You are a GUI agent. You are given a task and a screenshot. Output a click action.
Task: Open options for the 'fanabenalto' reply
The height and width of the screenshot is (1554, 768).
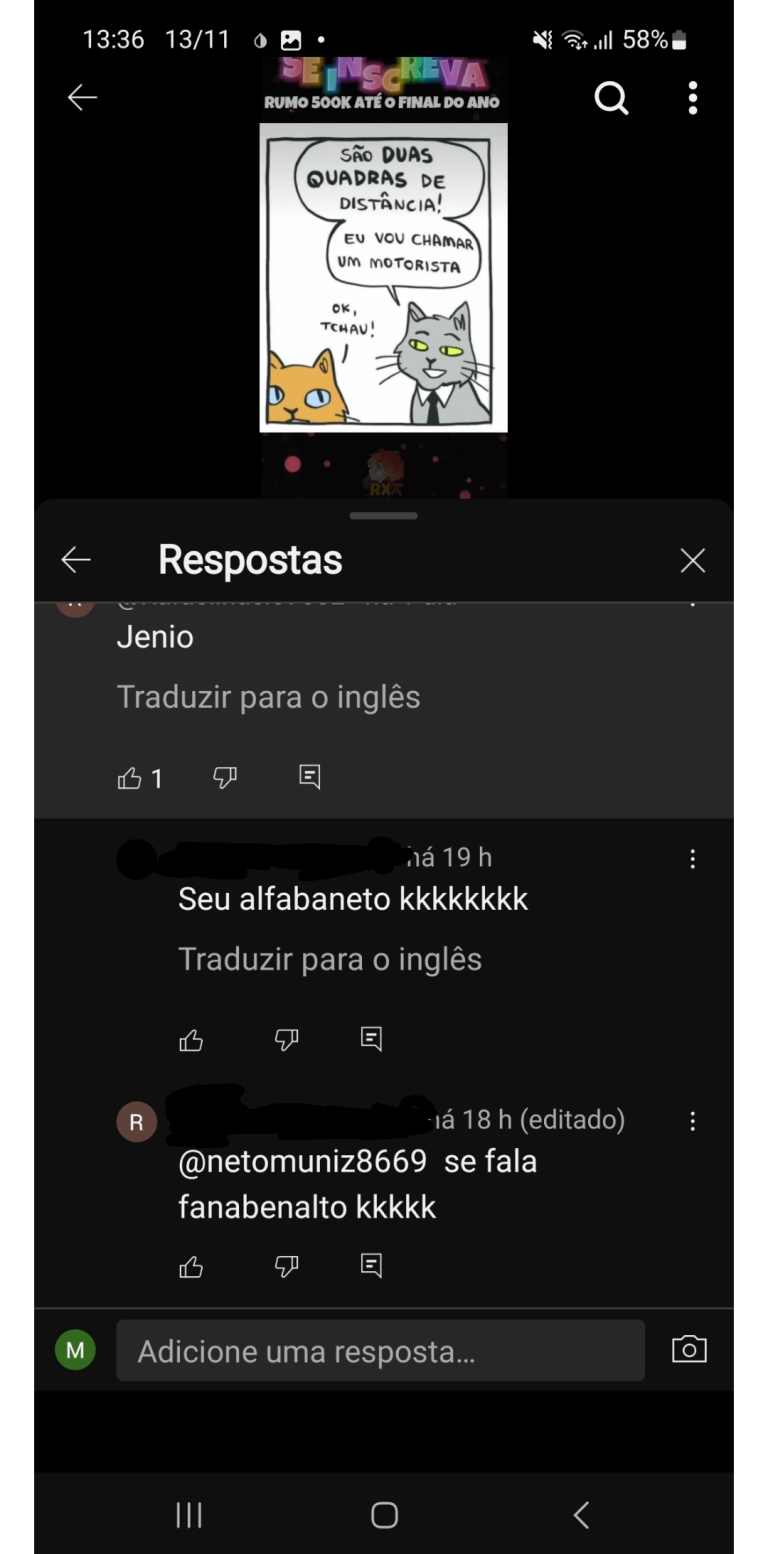click(x=692, y=1121)
